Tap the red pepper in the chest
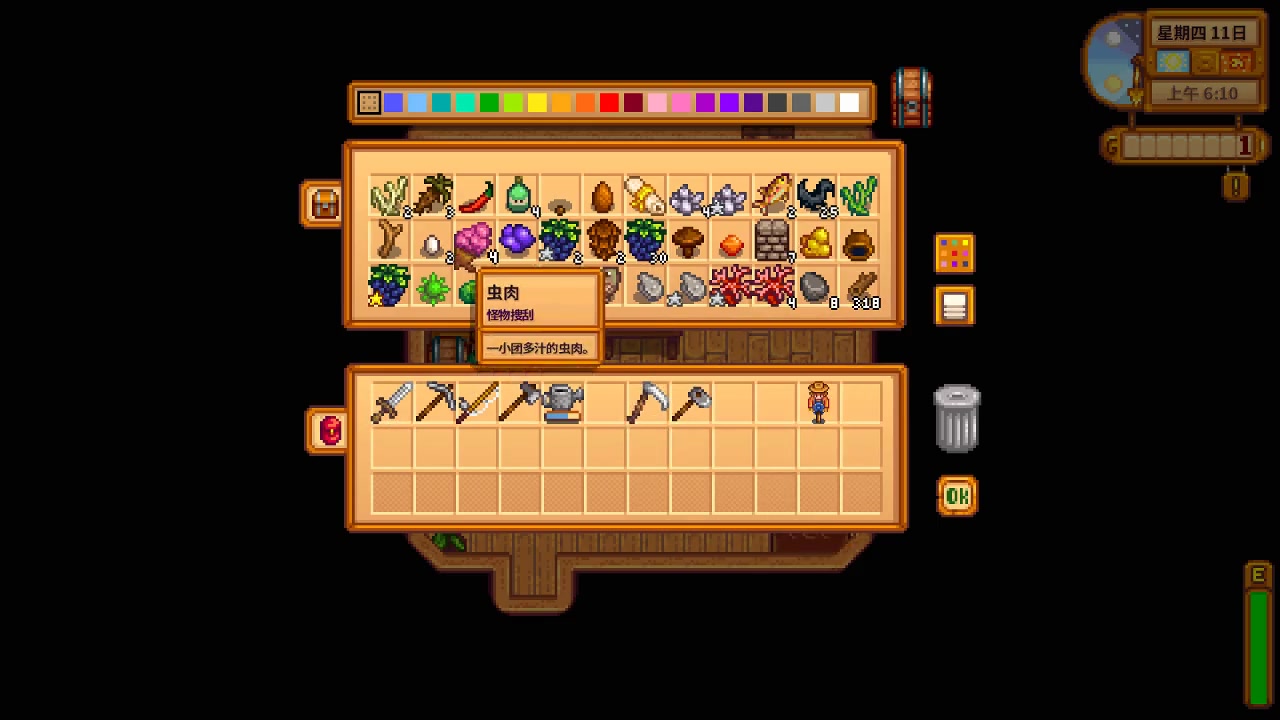Viewport: 1280px width, 720px height. [476, 197]
